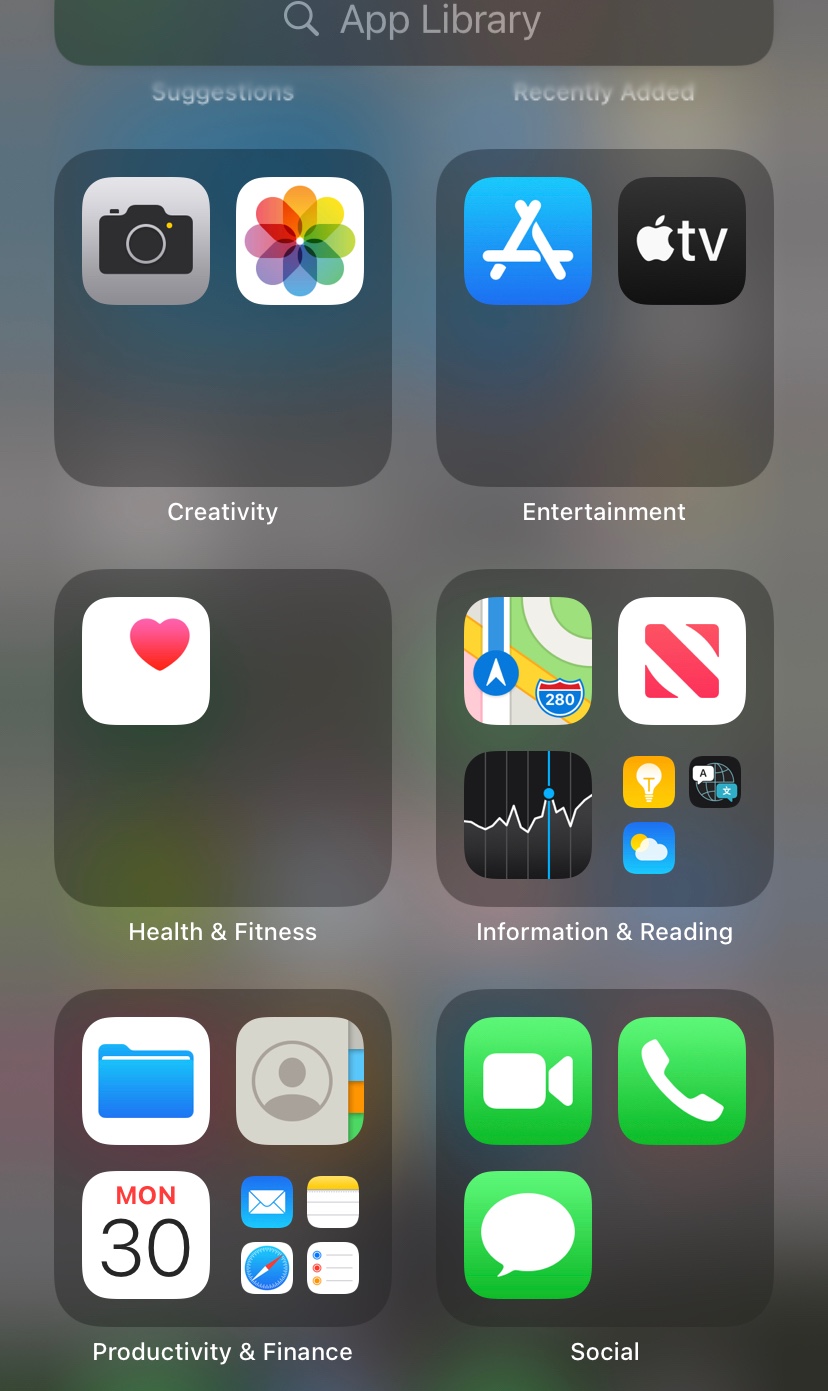
Task: Open the Health app
Action: (146, 661)
